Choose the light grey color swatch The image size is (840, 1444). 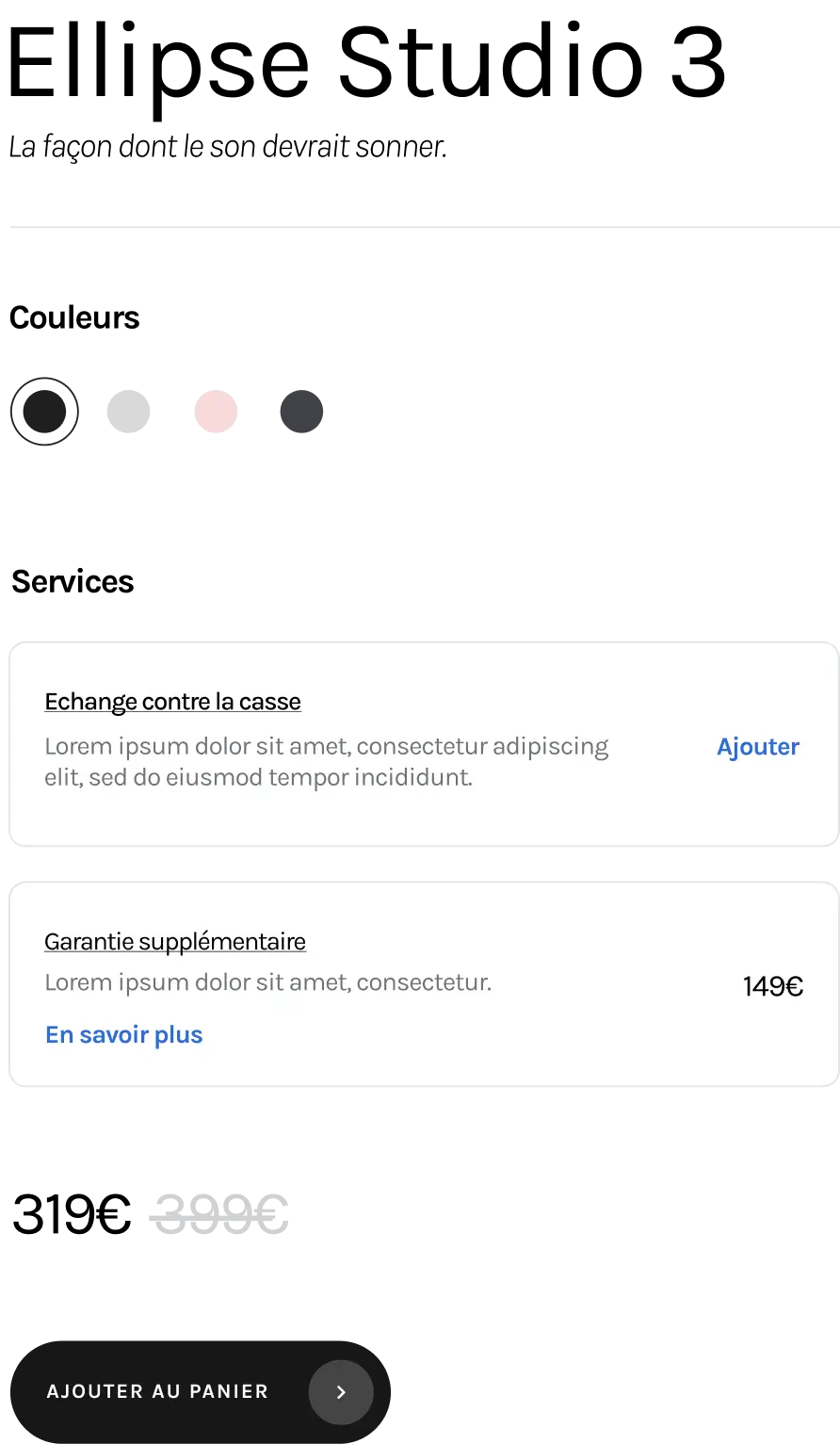(129, 412)
